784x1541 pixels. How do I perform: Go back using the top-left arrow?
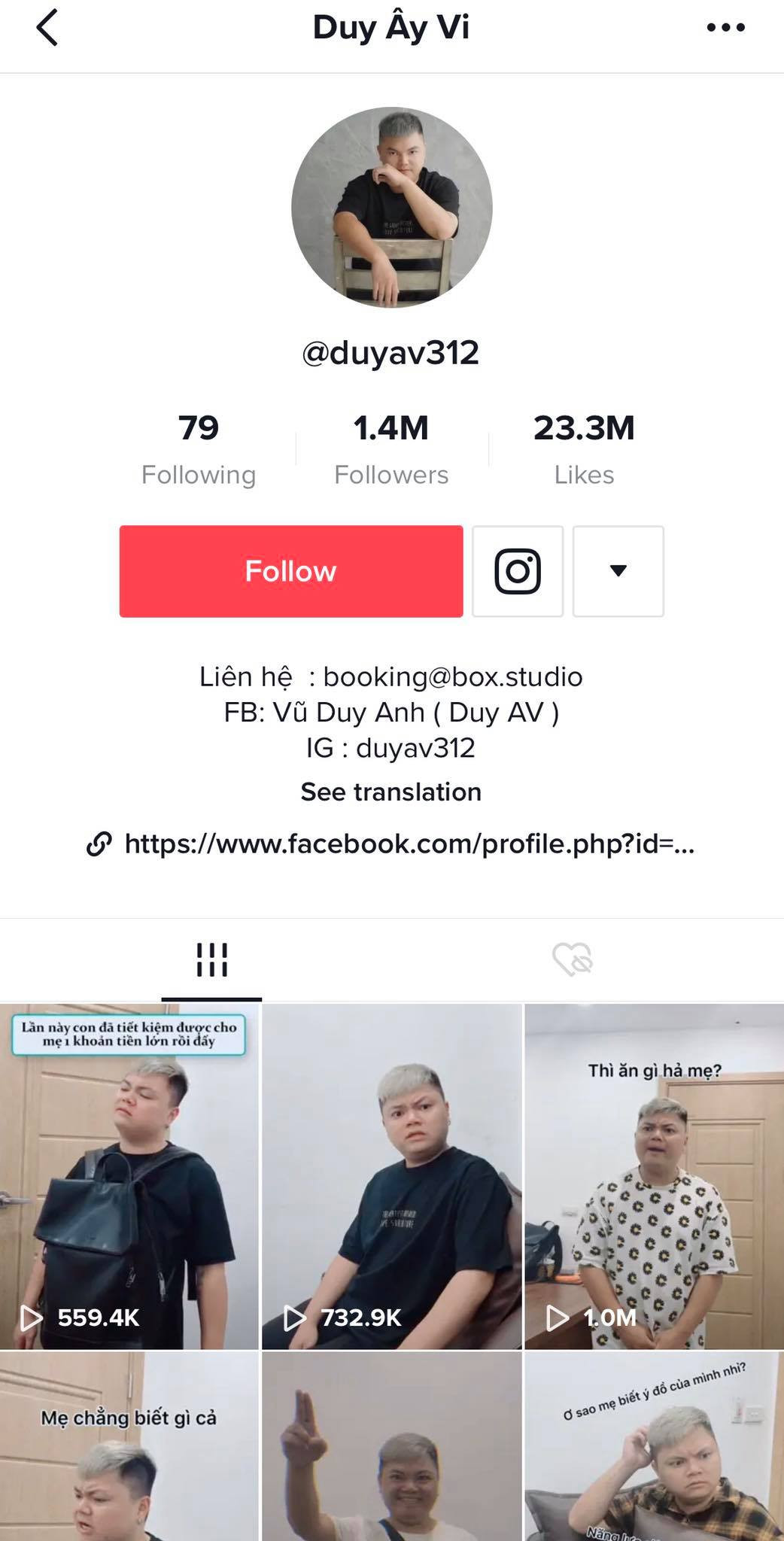click(47, 28)
